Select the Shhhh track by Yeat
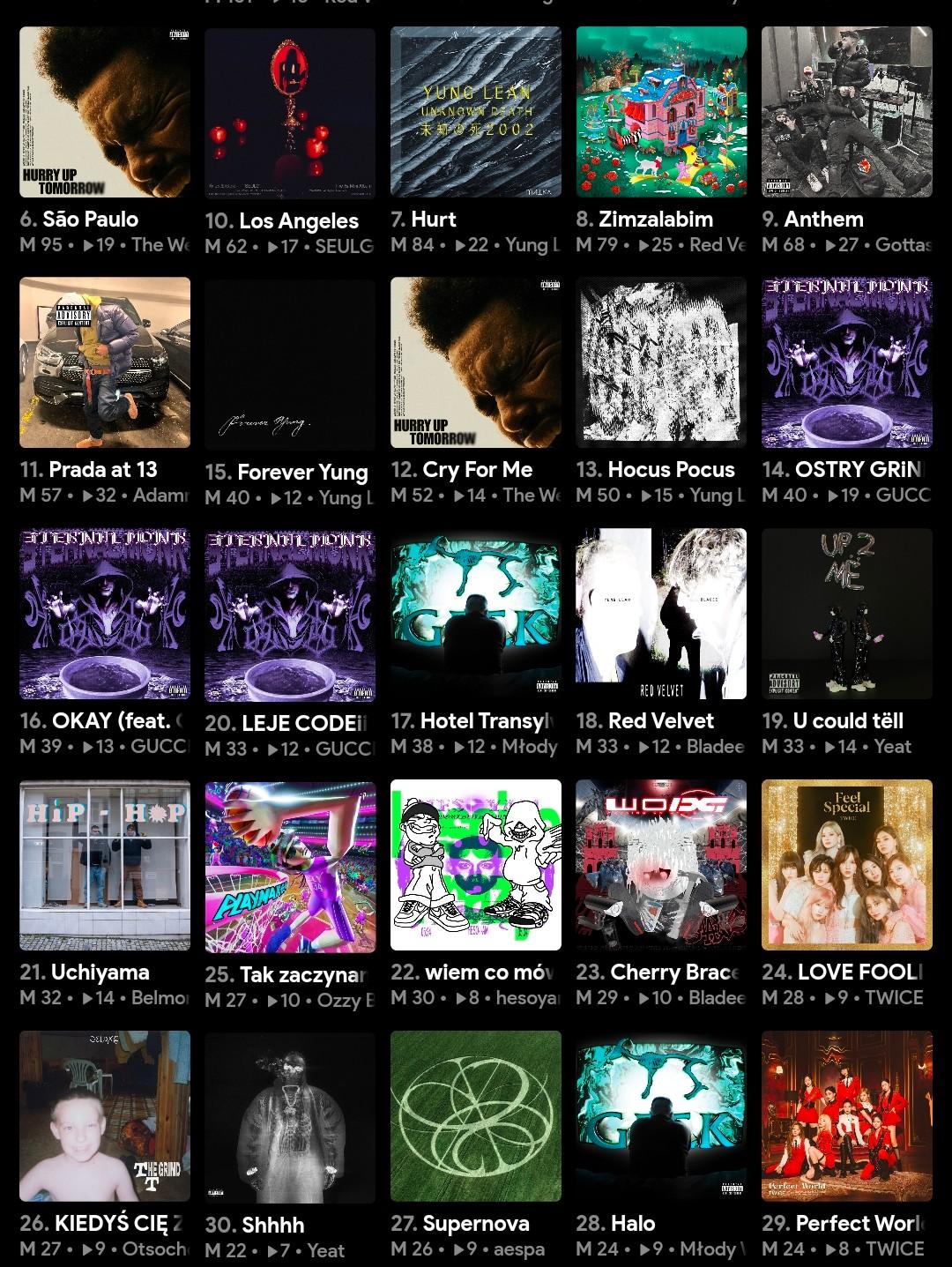Viewport: 952px width, 1267px height. point(290,1118)
